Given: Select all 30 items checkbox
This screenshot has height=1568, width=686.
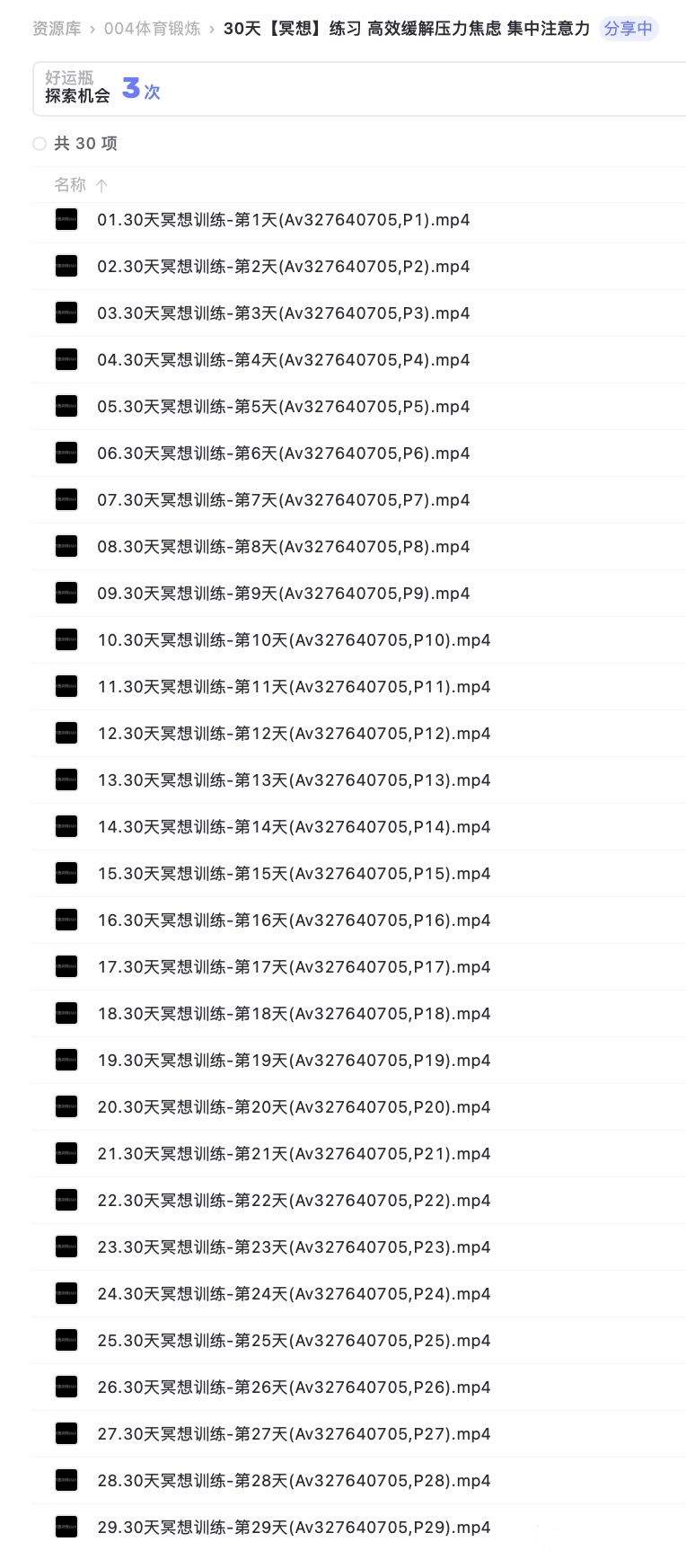Looking at the screenshot, I should click(x=40, y=144).
